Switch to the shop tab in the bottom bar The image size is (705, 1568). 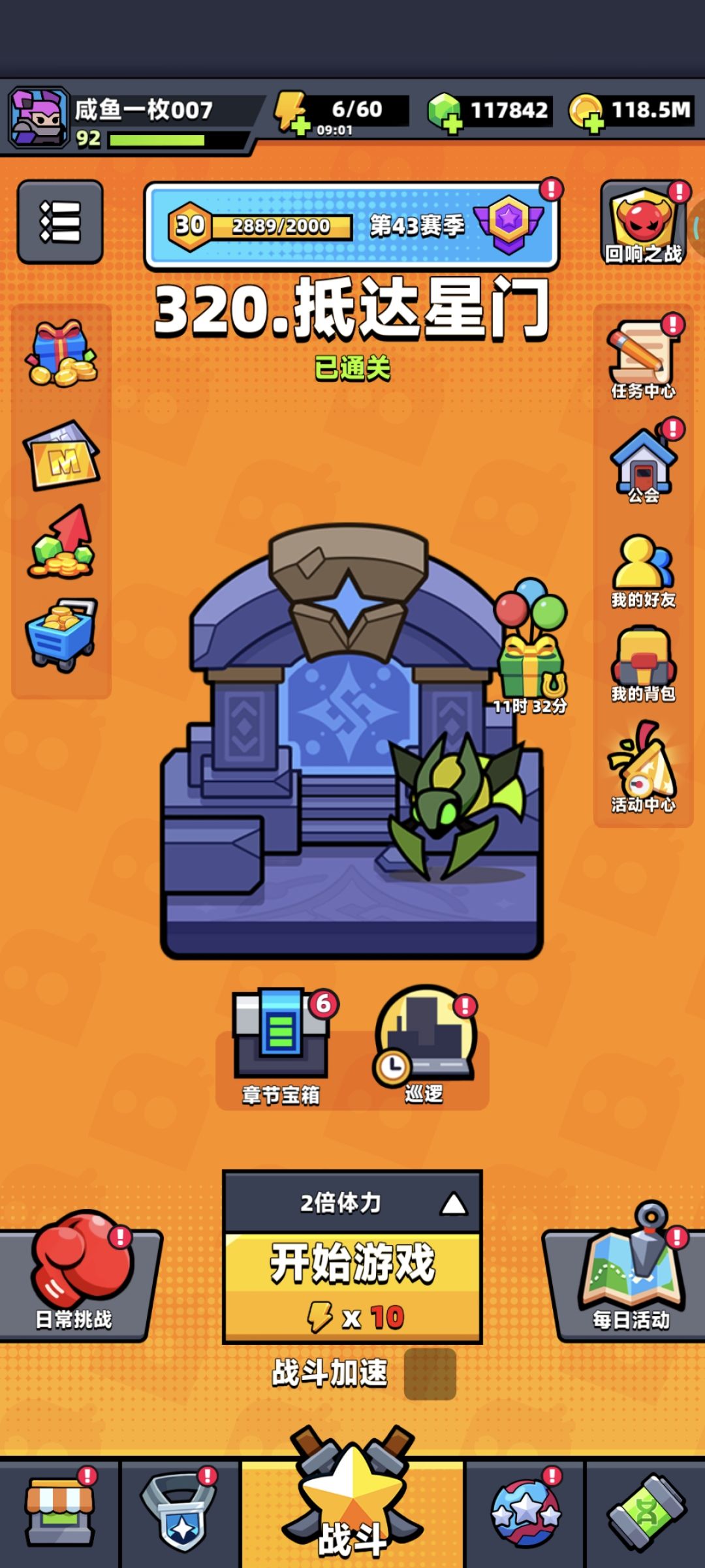point(59,1514)
